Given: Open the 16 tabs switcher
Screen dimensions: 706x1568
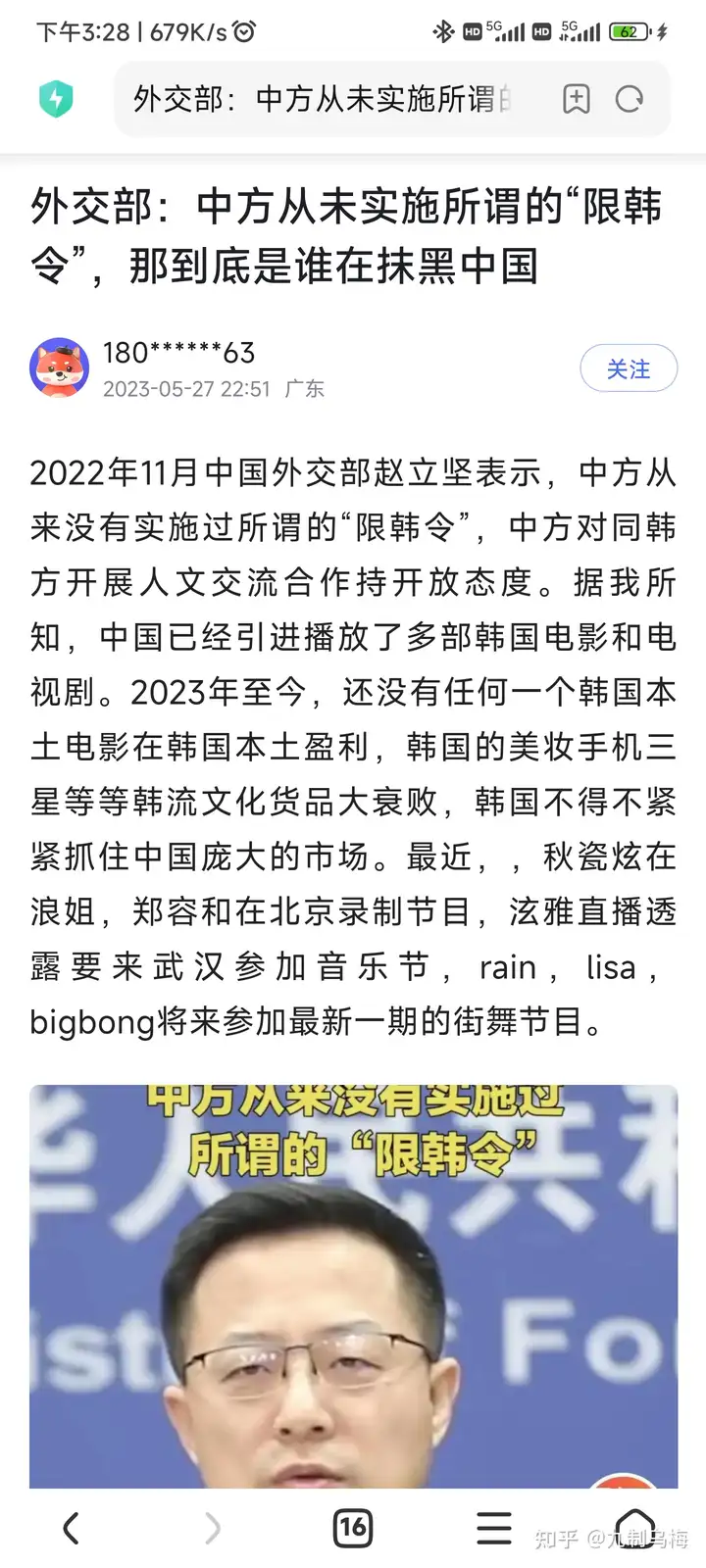Looking at the screenshot, I should (353, 1527).
